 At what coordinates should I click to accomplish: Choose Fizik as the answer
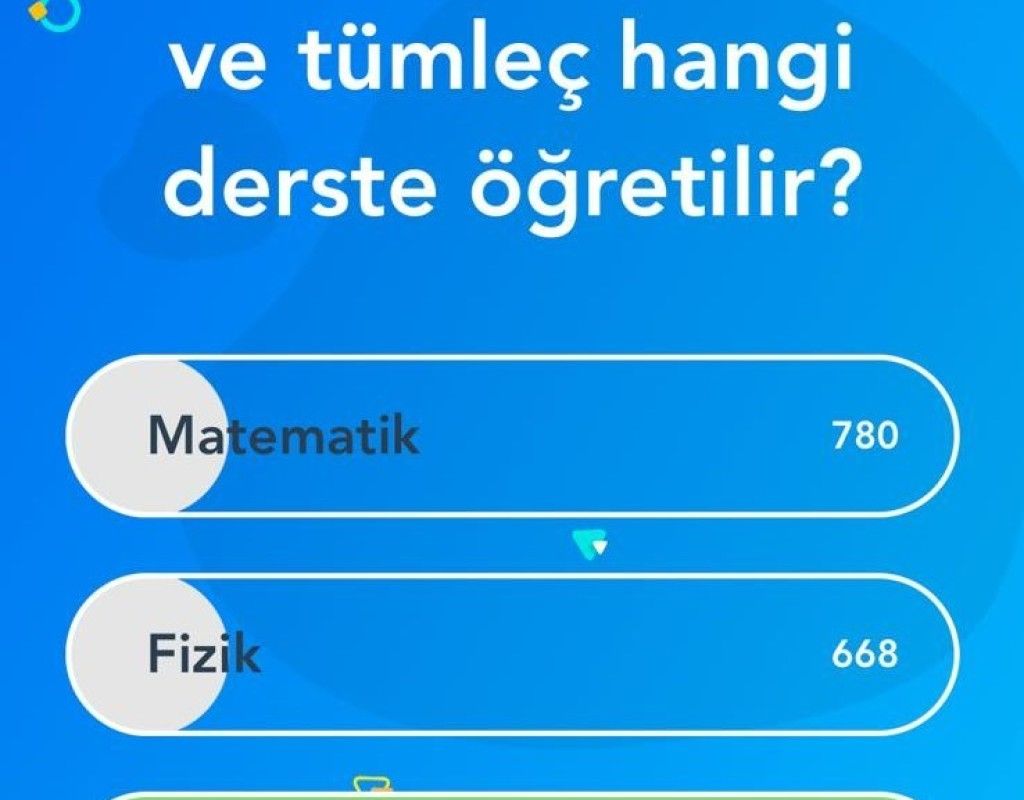click(512, 654)
